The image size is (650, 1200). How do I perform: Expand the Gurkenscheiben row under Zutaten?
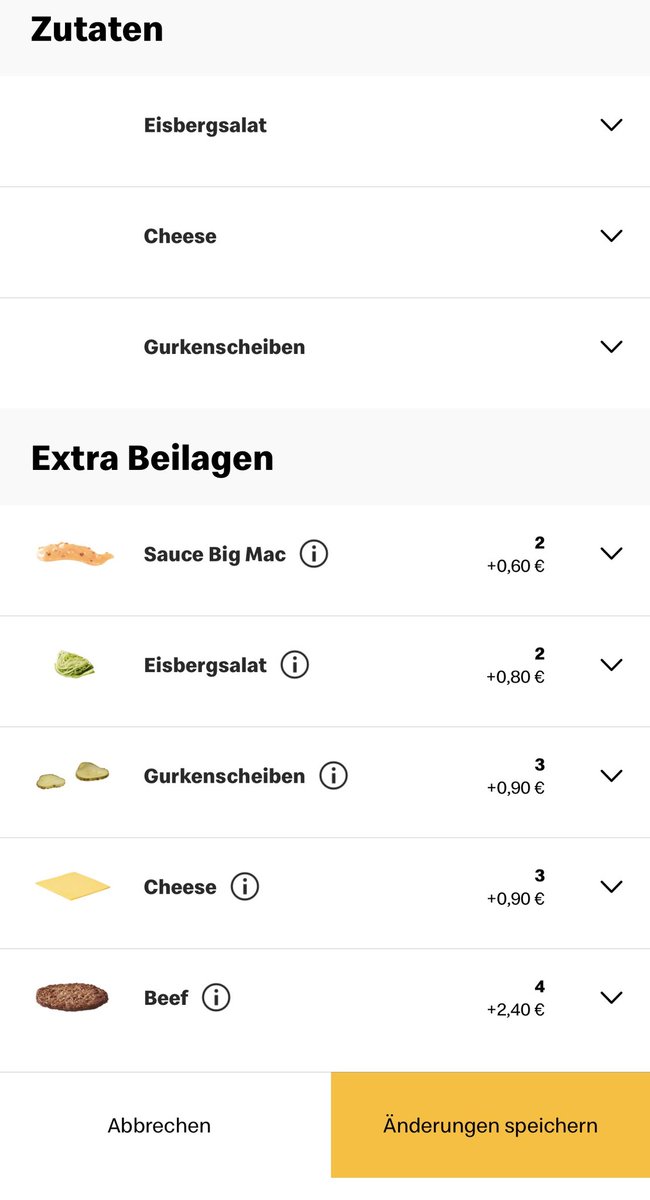[610, 347]
